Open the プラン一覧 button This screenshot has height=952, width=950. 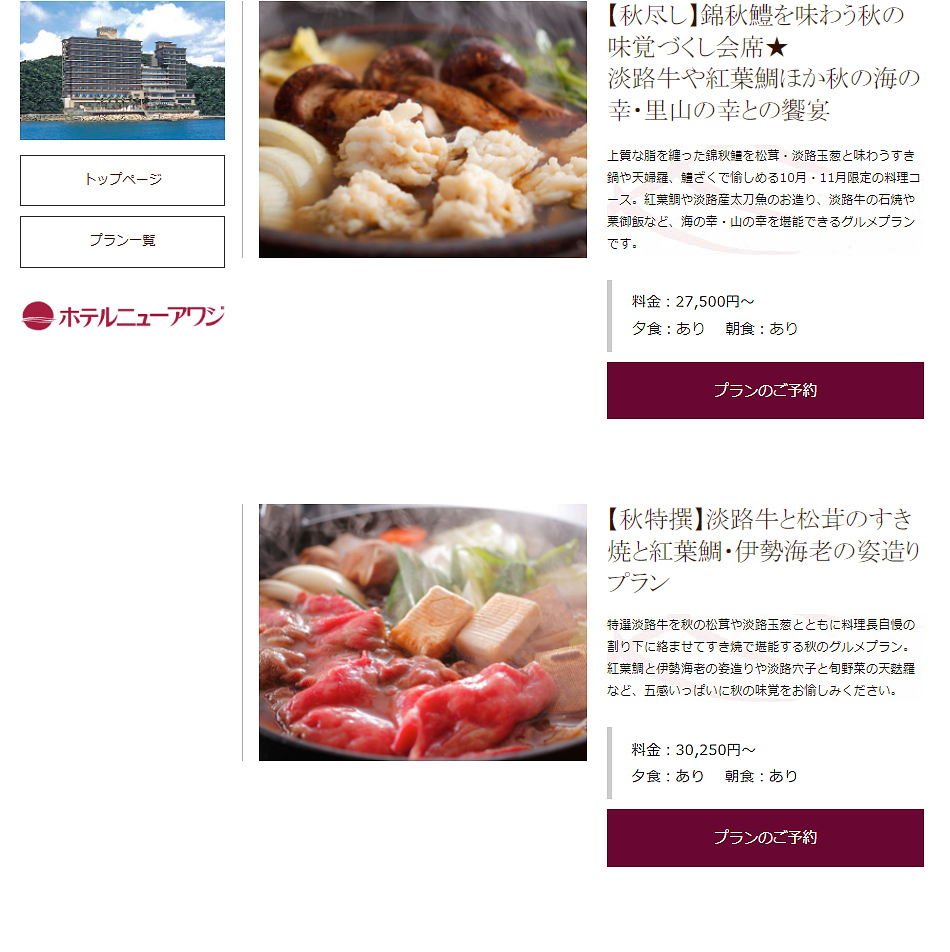pyautogui.click(x=122, y=241)
